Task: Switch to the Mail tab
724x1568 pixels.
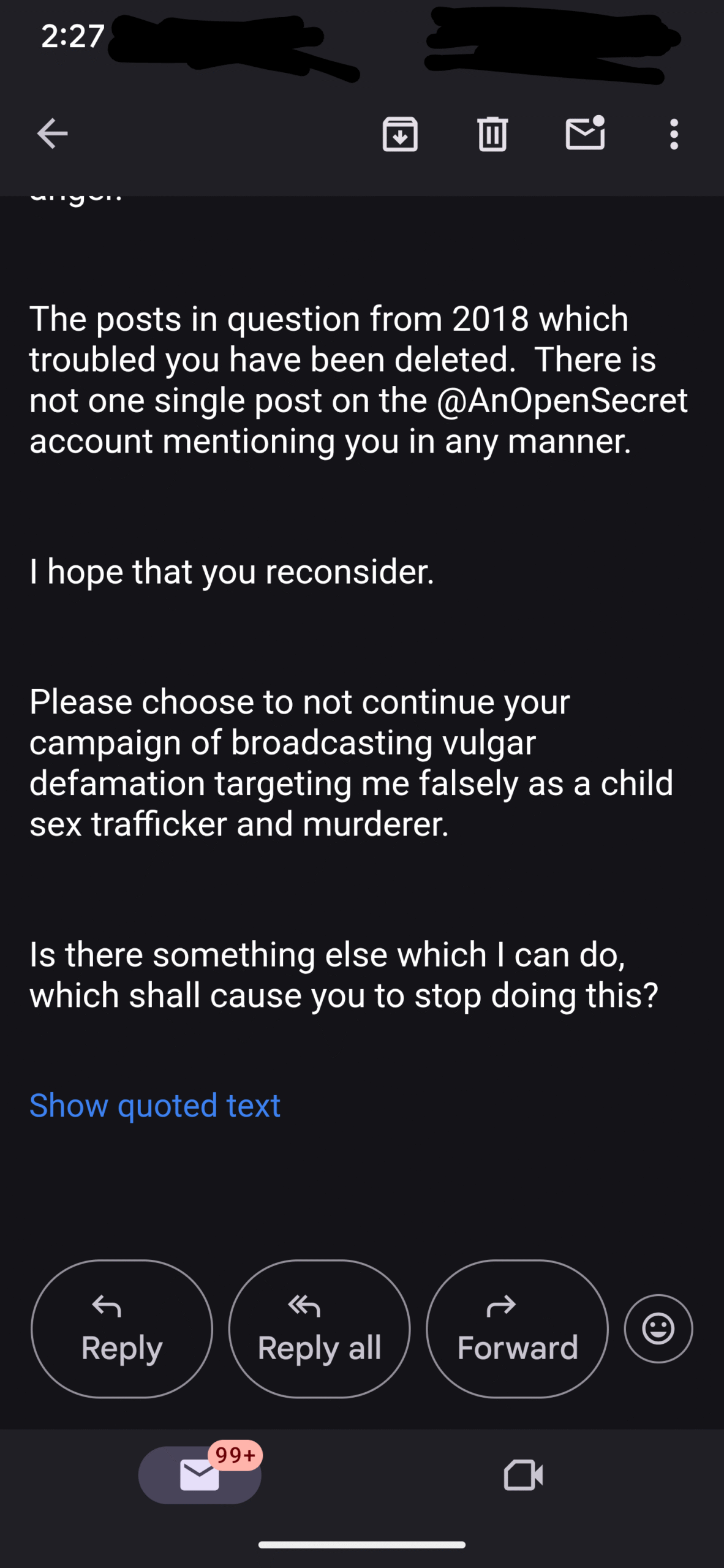Action: pyautogui.click(x=200, y=1474)
